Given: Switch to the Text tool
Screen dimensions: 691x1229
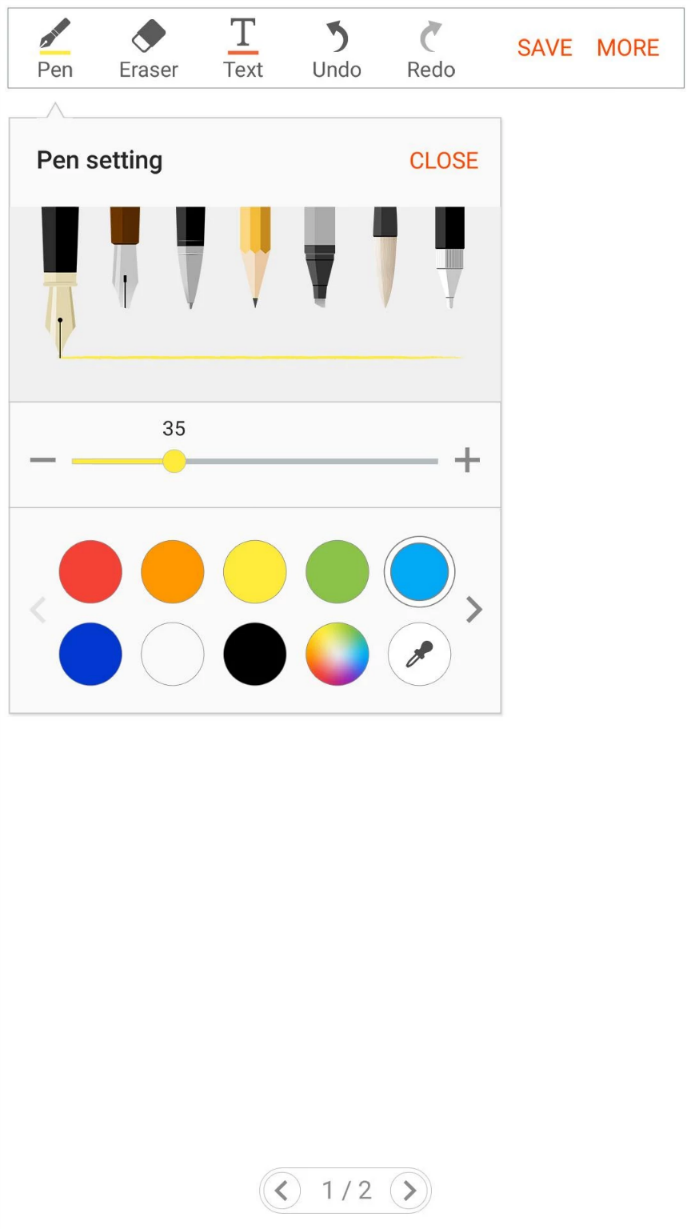Looking at the screenshot, I should (243, 50).
